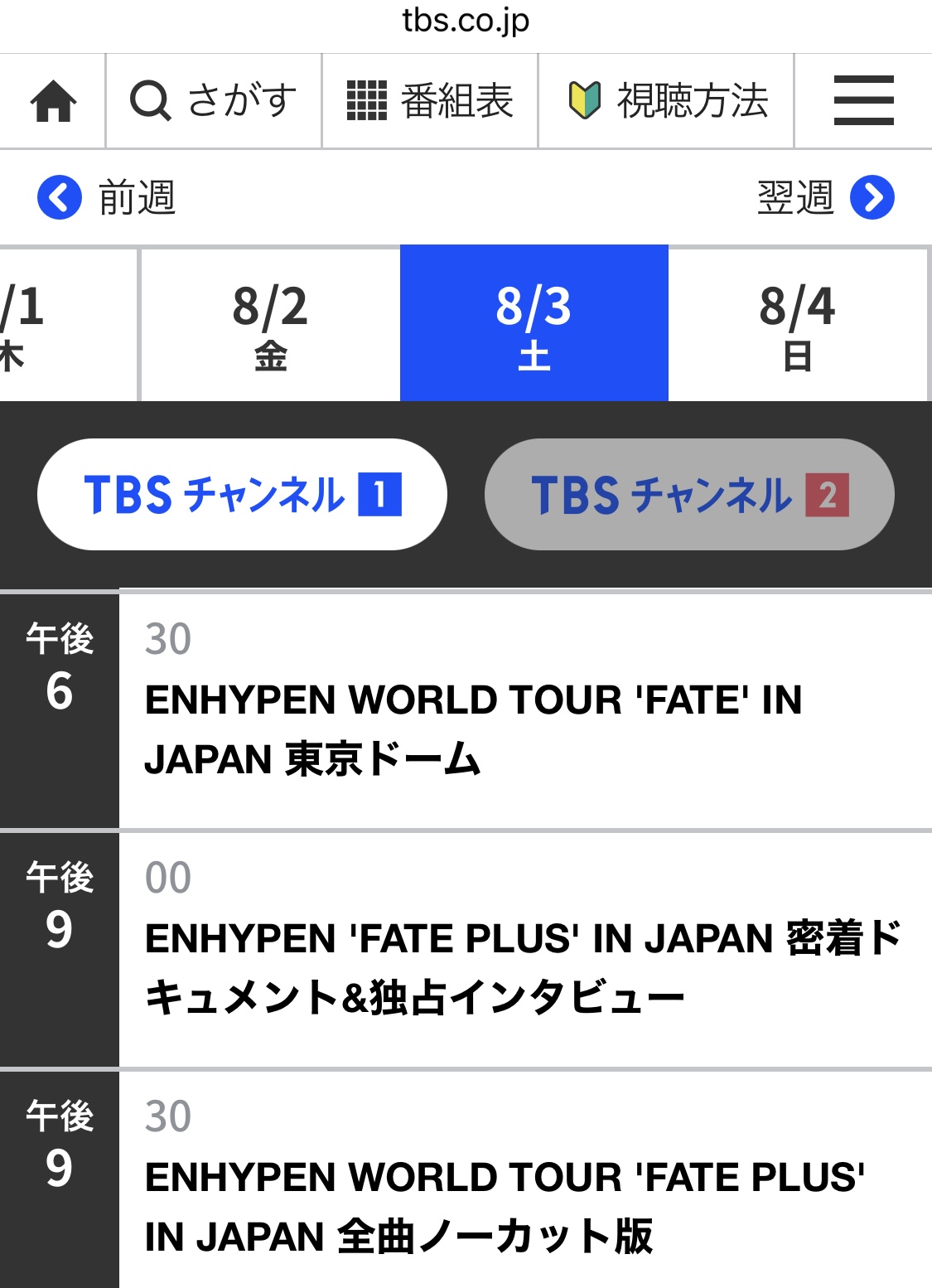Select the 8/3 土 date tab
This screenshot has width=932, height=1288.
click(x=534, y=324)
